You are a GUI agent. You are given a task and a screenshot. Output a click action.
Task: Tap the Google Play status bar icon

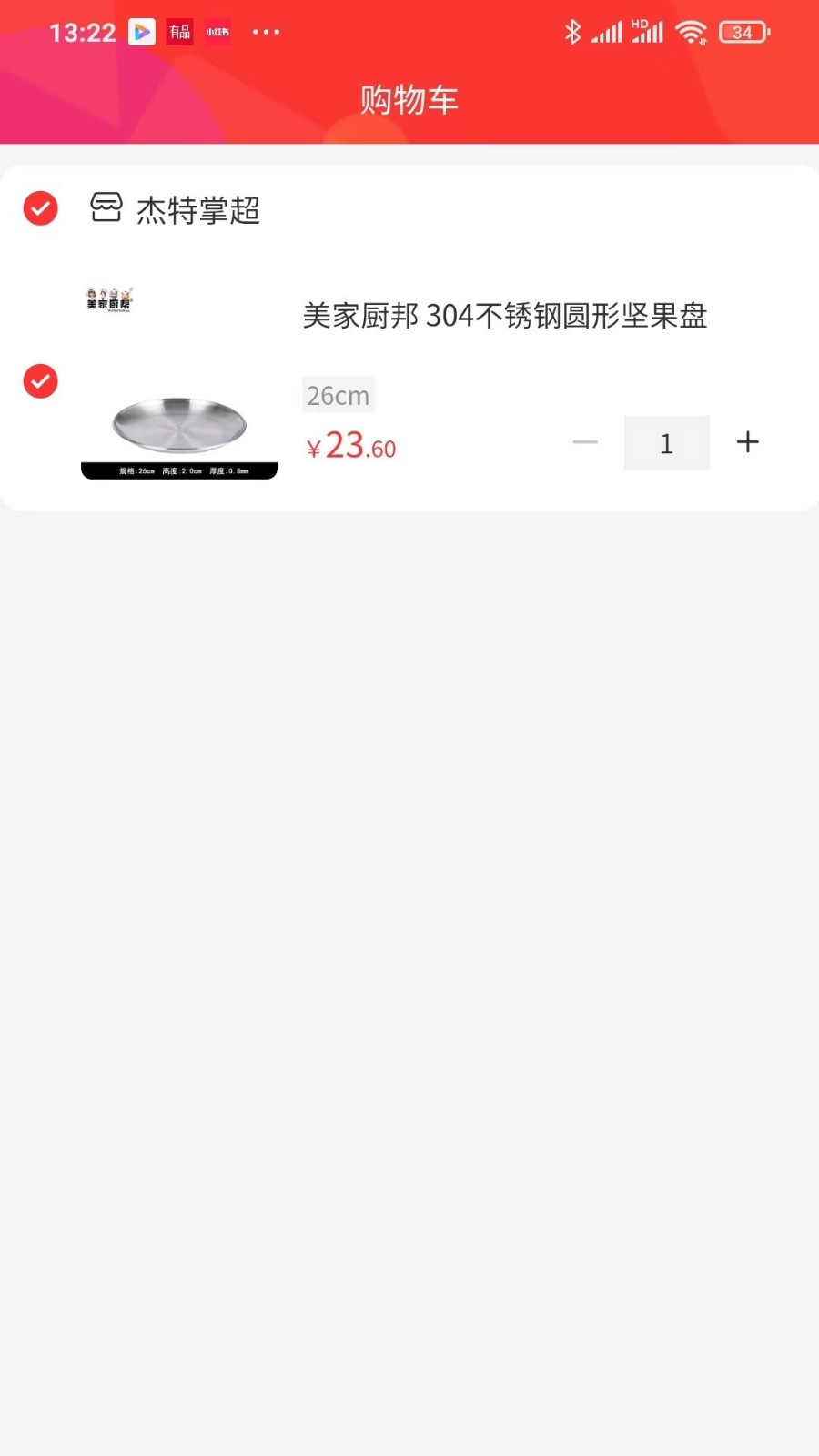point(141,32)
